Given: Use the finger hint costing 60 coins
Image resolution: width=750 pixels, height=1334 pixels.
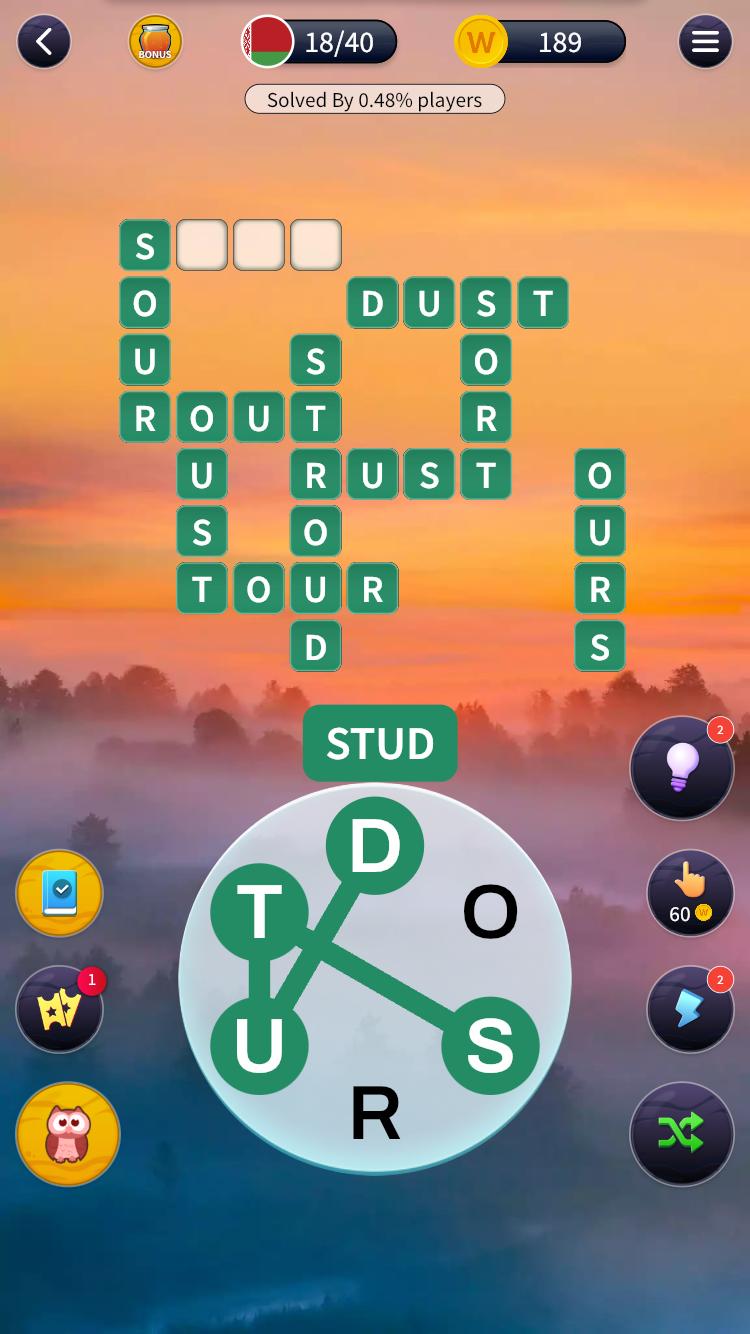Looking at the screenshot, I should (x=690, y=893).
